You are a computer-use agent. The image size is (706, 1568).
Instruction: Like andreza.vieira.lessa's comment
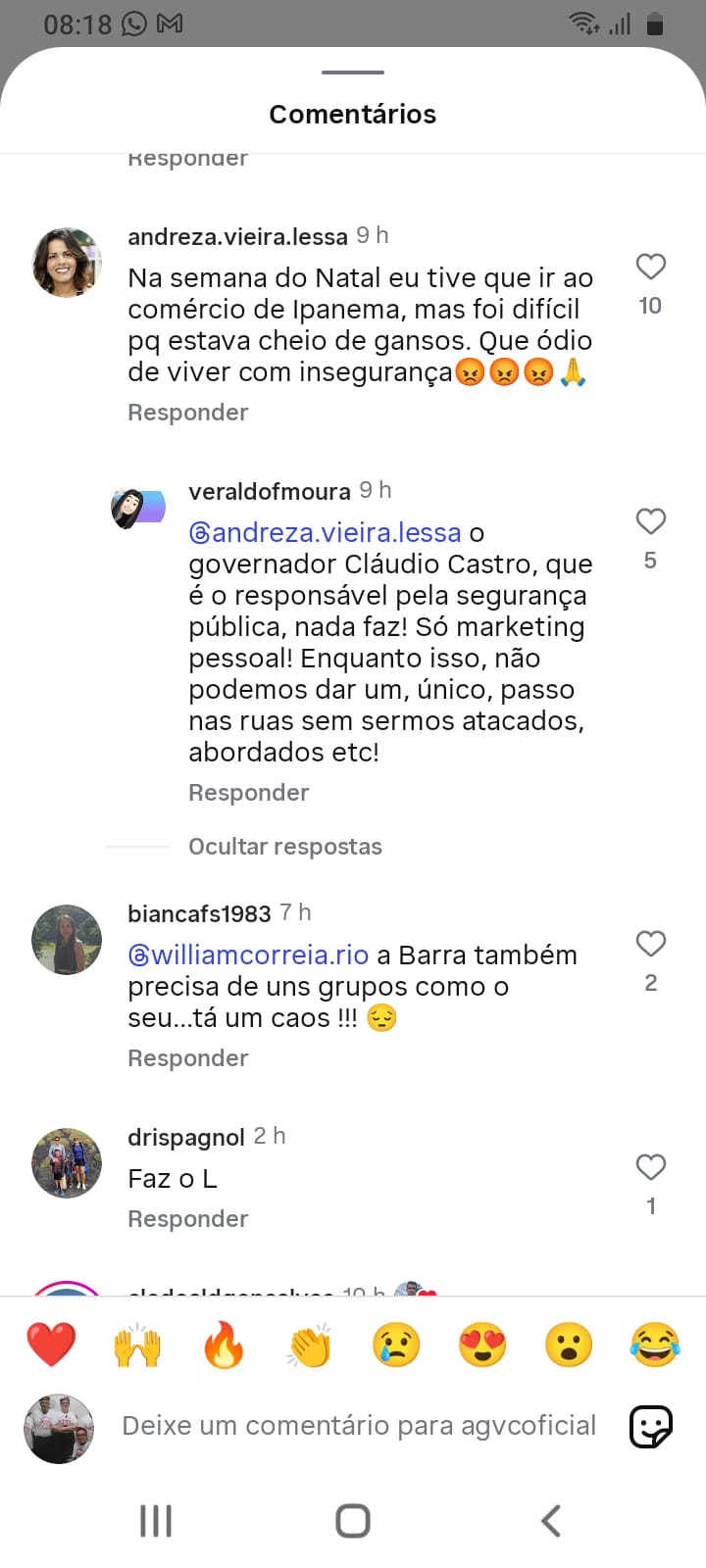[650, 267]
